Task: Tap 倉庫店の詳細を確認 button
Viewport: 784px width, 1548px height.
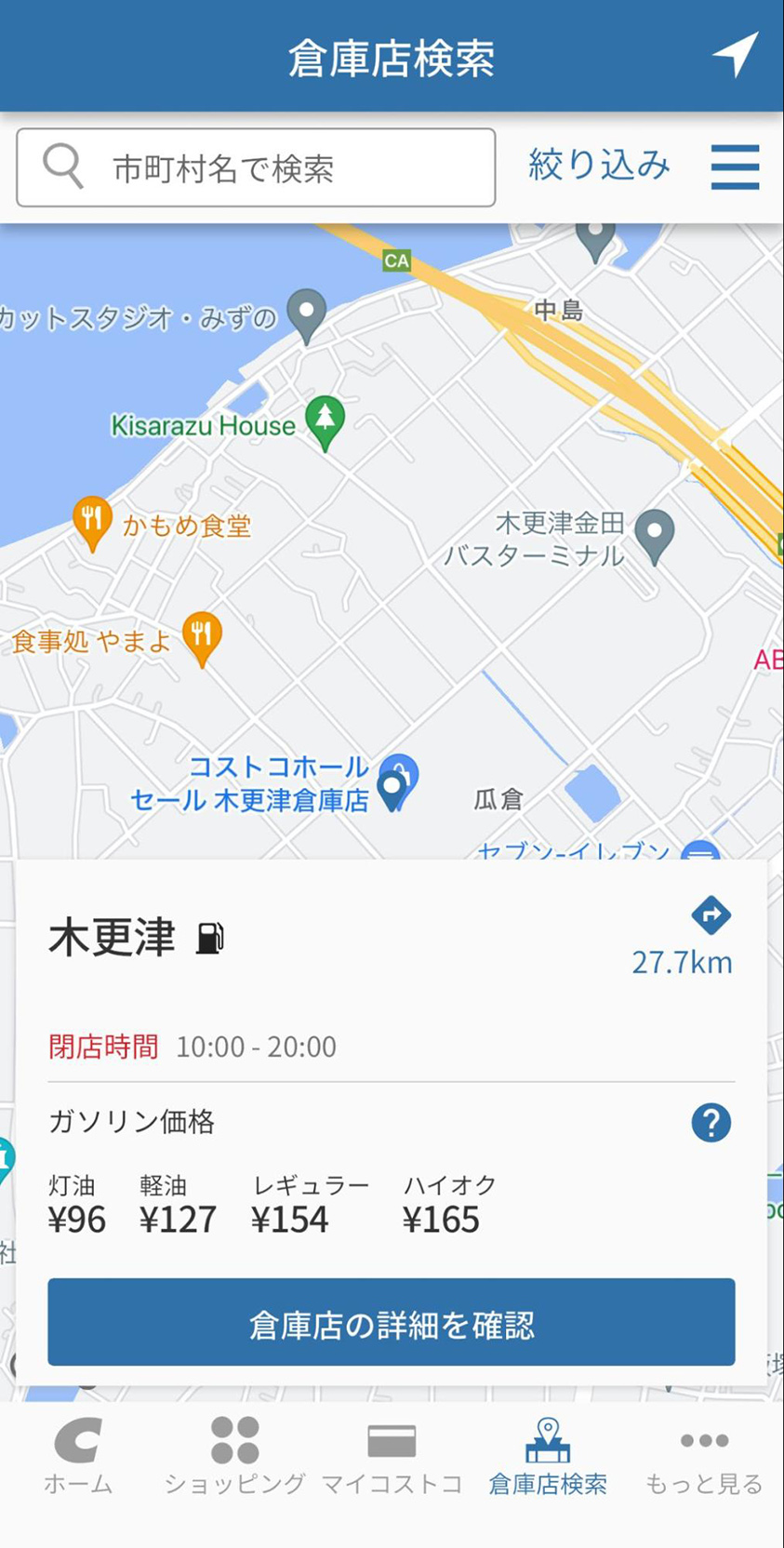Action: click(x=392, y=1322)
